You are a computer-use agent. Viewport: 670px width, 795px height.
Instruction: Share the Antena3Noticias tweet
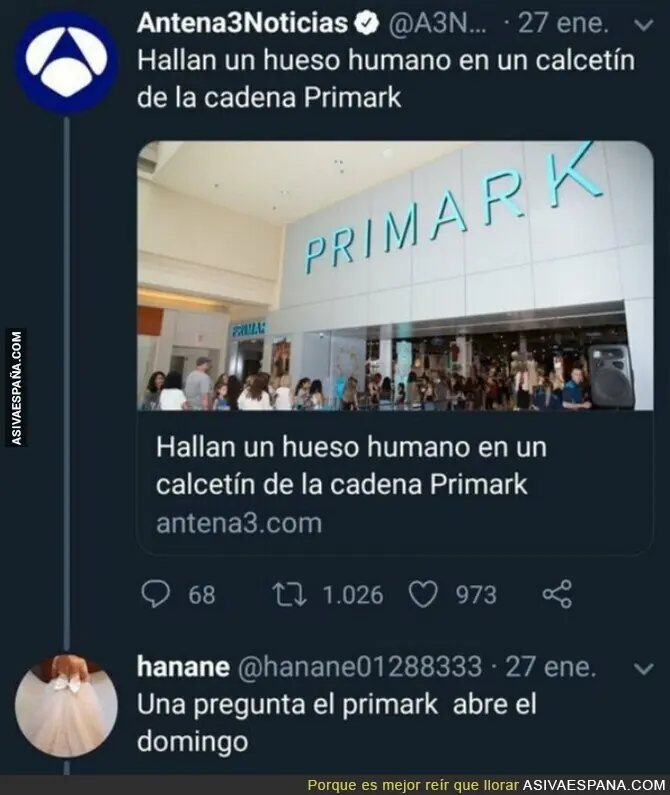tap(557, 595)
